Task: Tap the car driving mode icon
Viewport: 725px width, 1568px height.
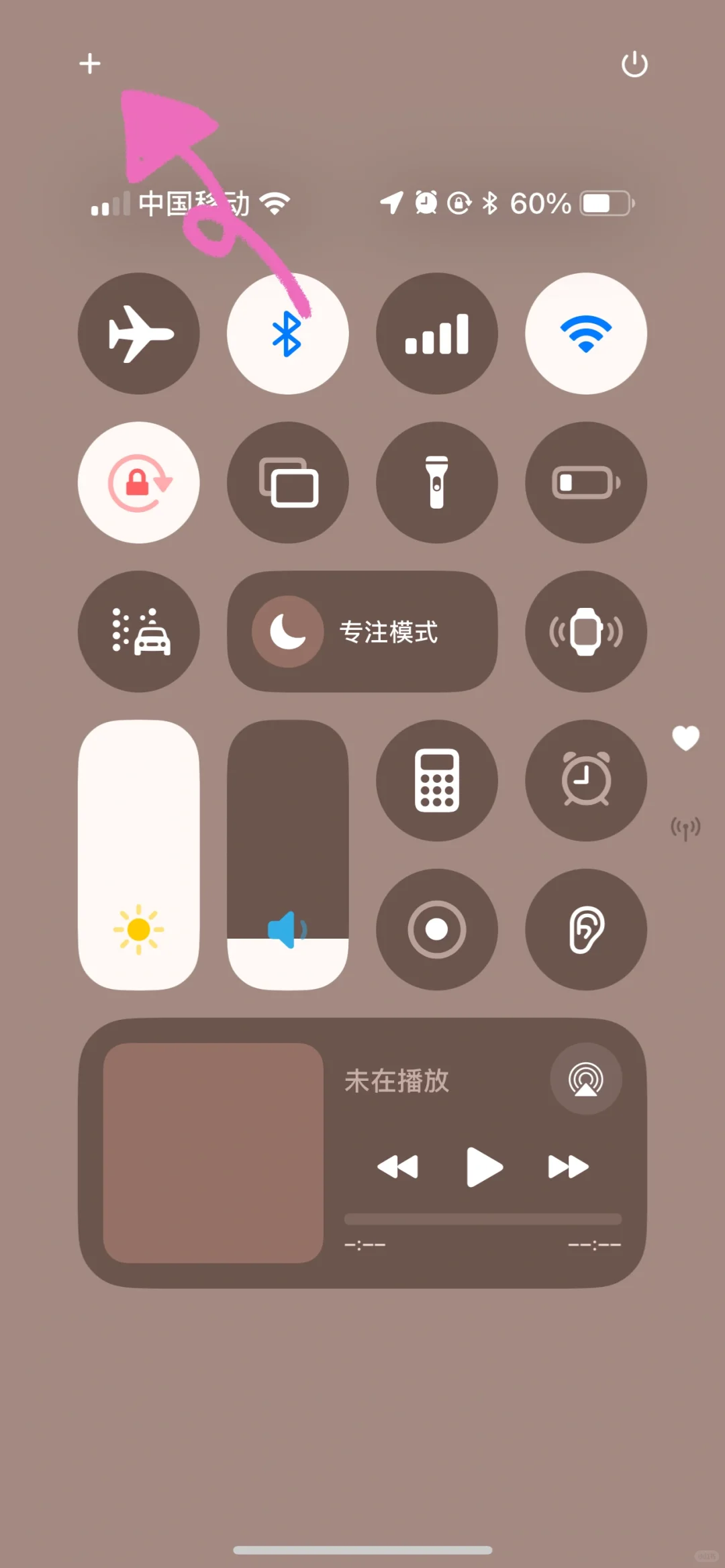Action: click(139, 631)
